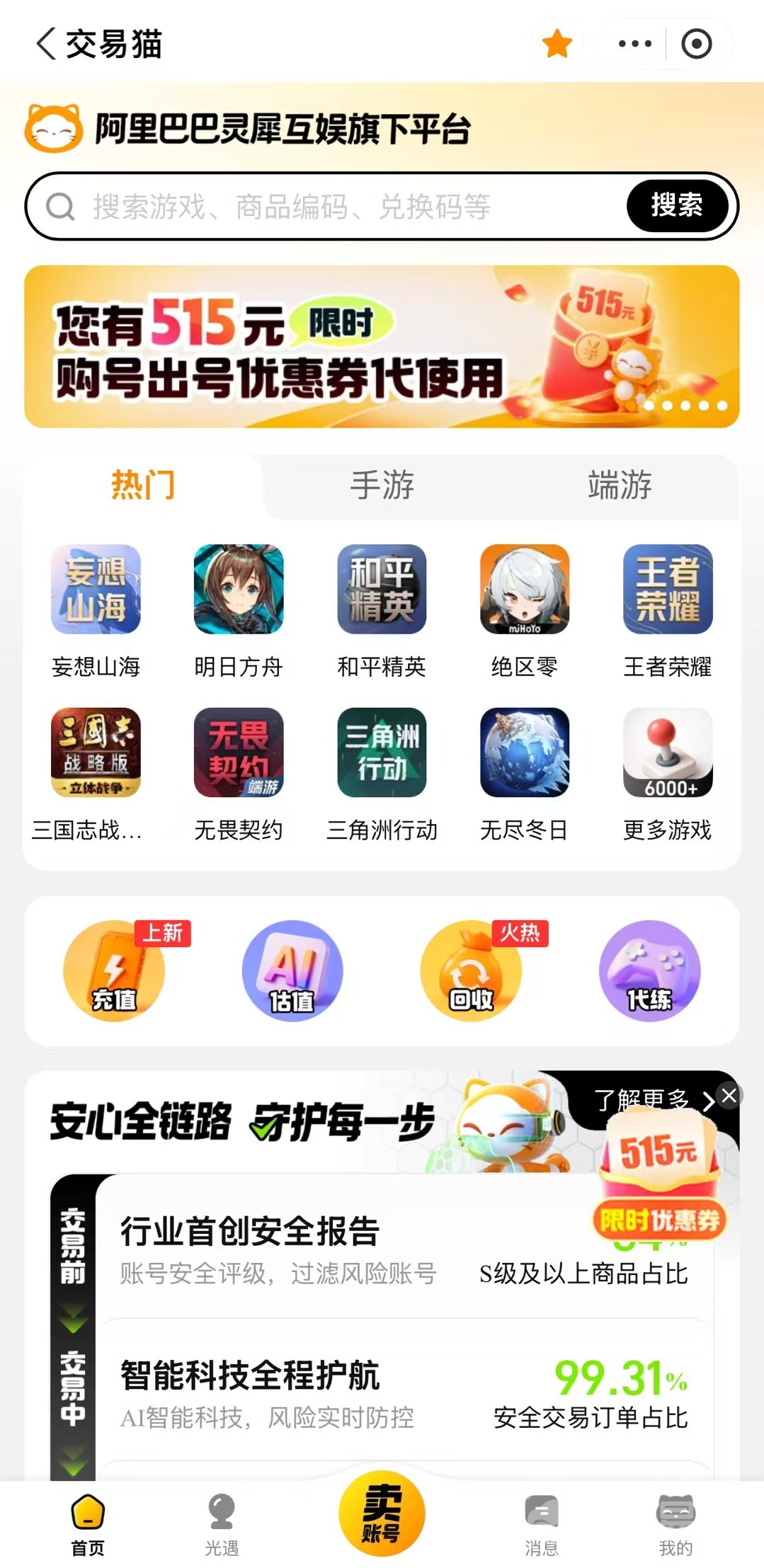764x1568 pixels.
Task: Dismiss the floating 515元 coupon popup
Action: [x=729, y=1096]
